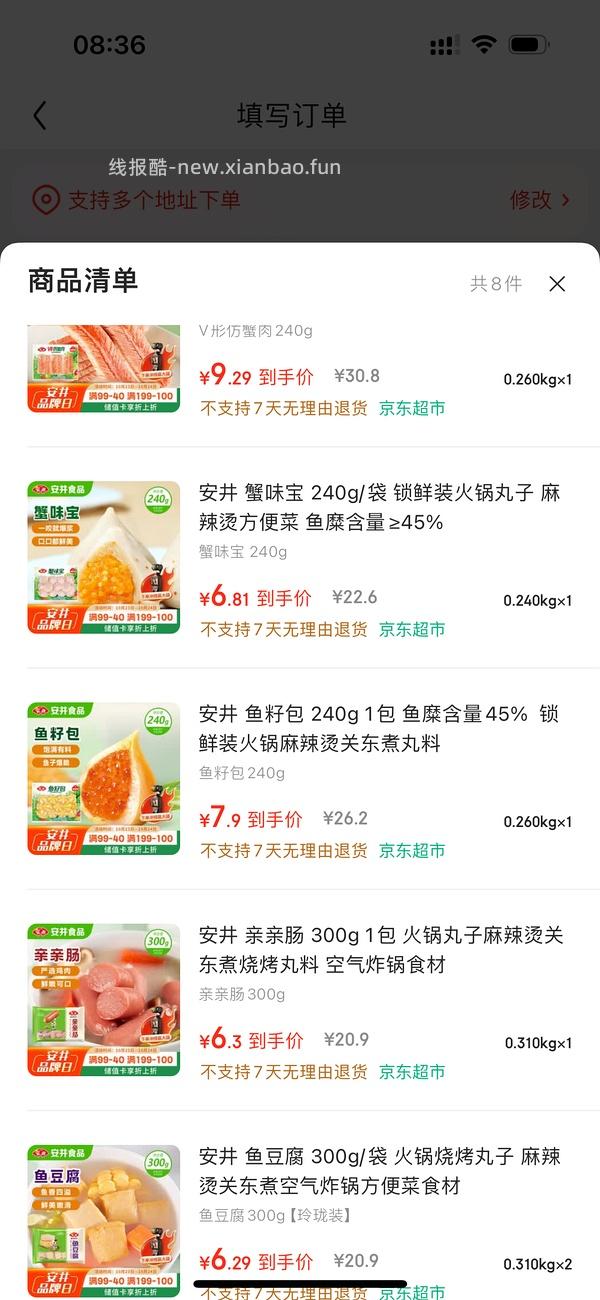Open the 安井 鱼籽包 240g item
Image resolution: width=600 pixels, height=1300 pixels.
pos(380,728)
